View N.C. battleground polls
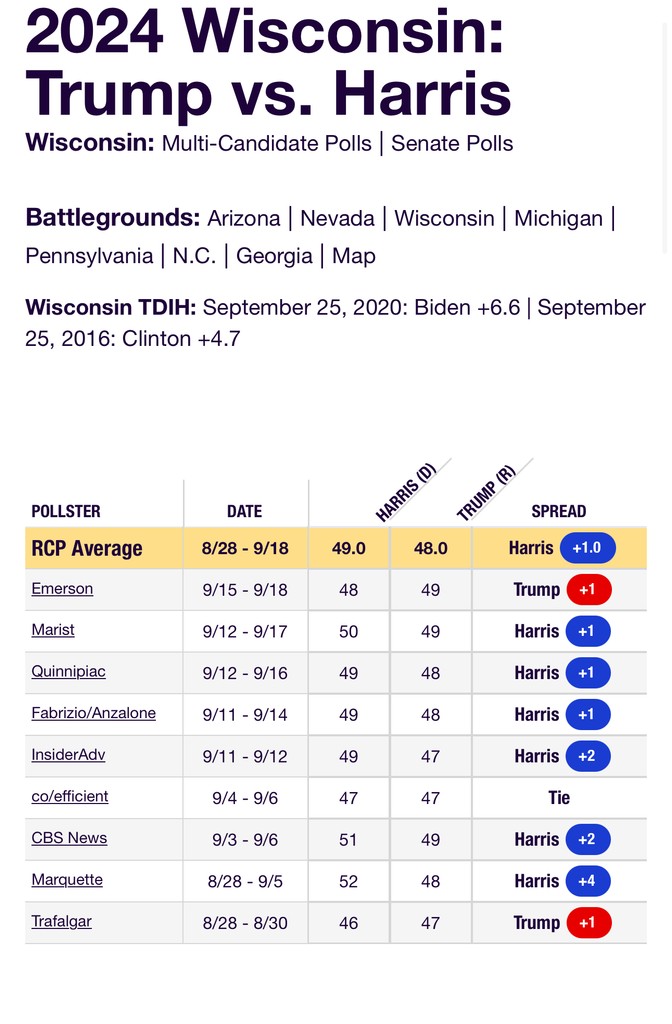This screenshot has width=672, height=1024. coord(194,256)
